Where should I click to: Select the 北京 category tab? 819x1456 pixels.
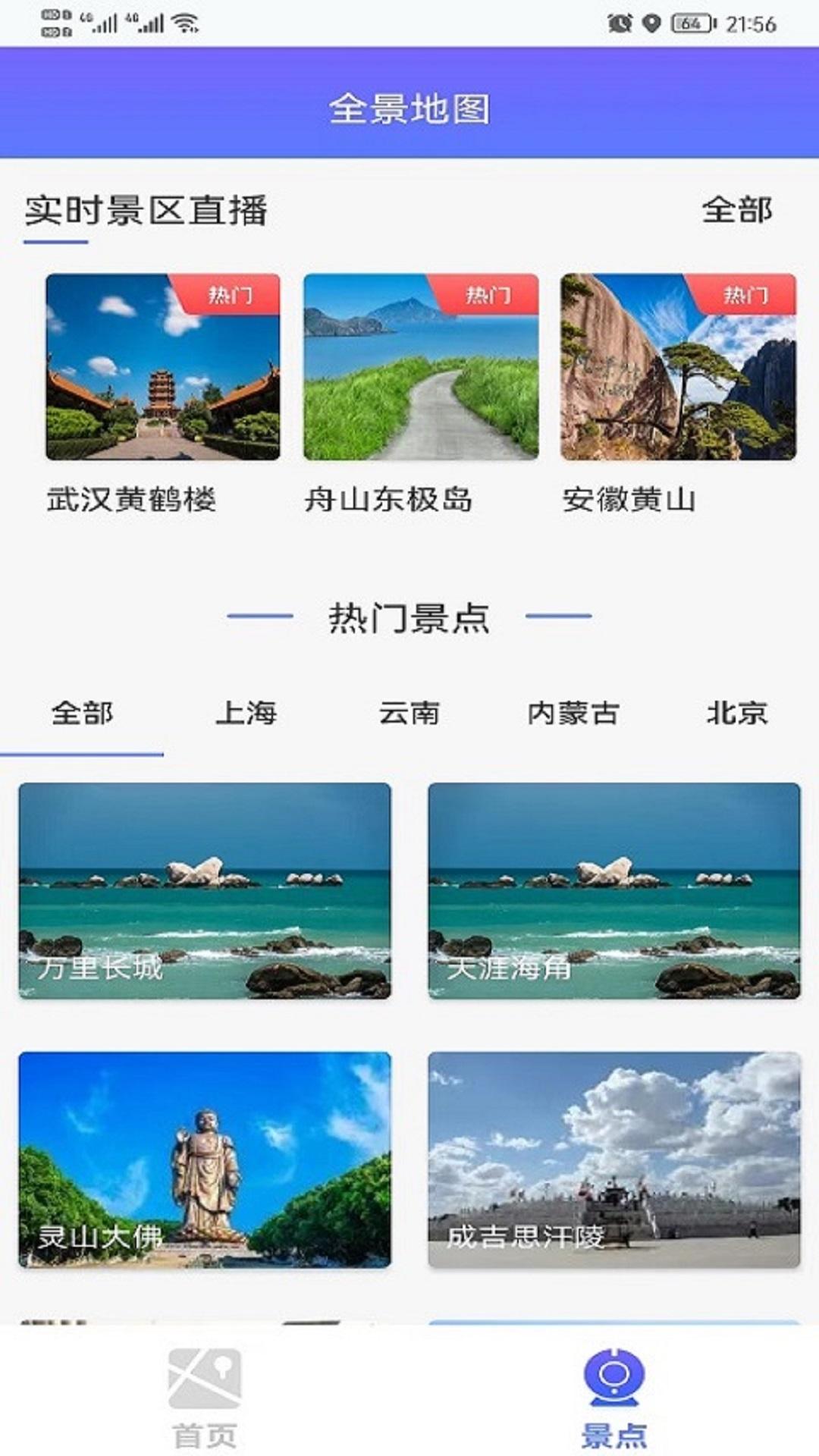coord(737,711)
